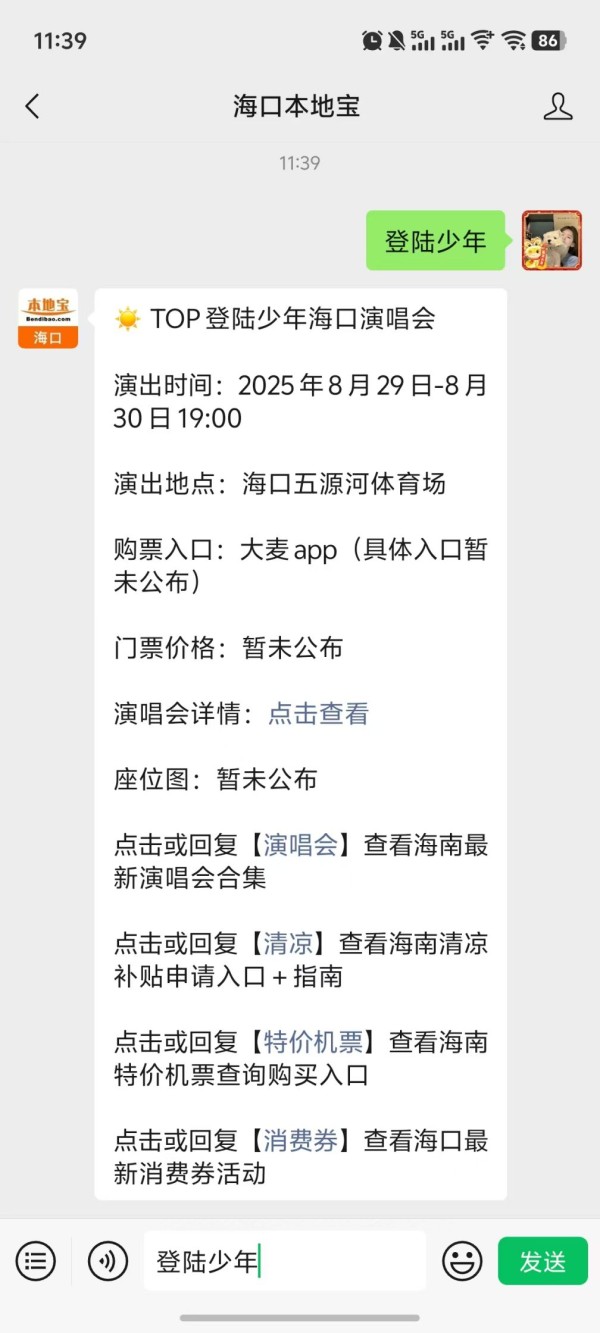This screenshot has height=1333, width=600.
Task: Go back from the 海口本地宝 chat
Action: click(32, 107)
